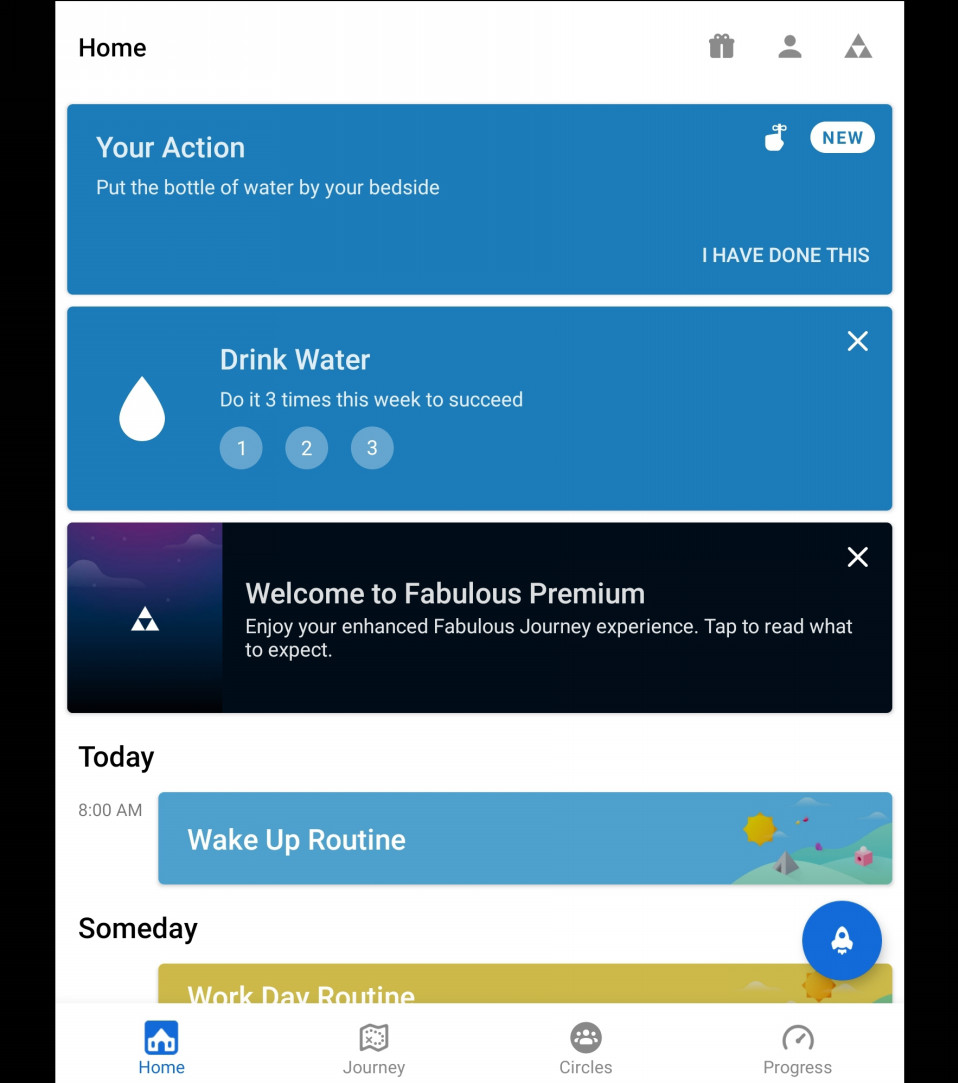Mark the action as I HAVE DONE THIS

(x=785, y=255)
